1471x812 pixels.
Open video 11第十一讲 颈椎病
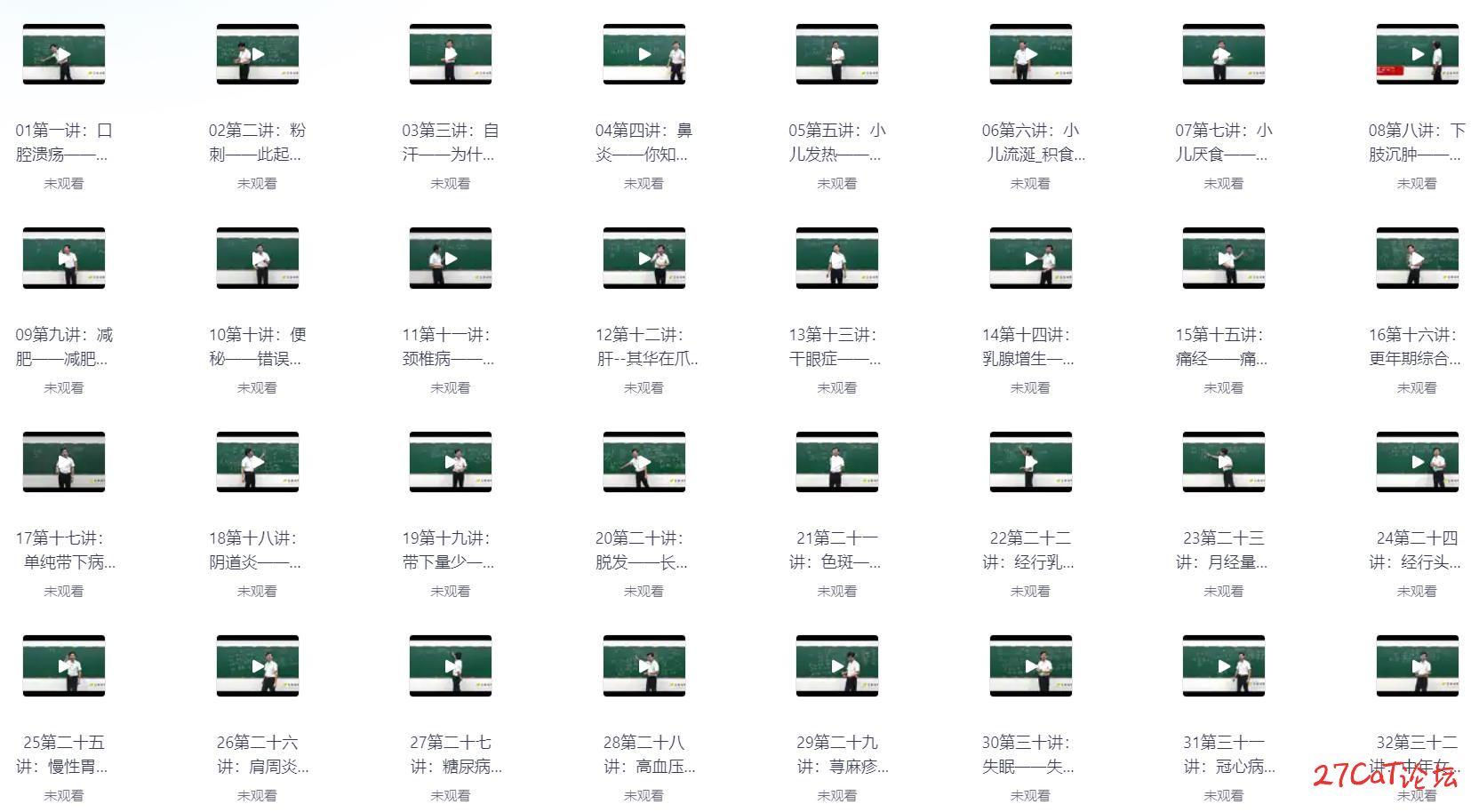tap(450, 259)
